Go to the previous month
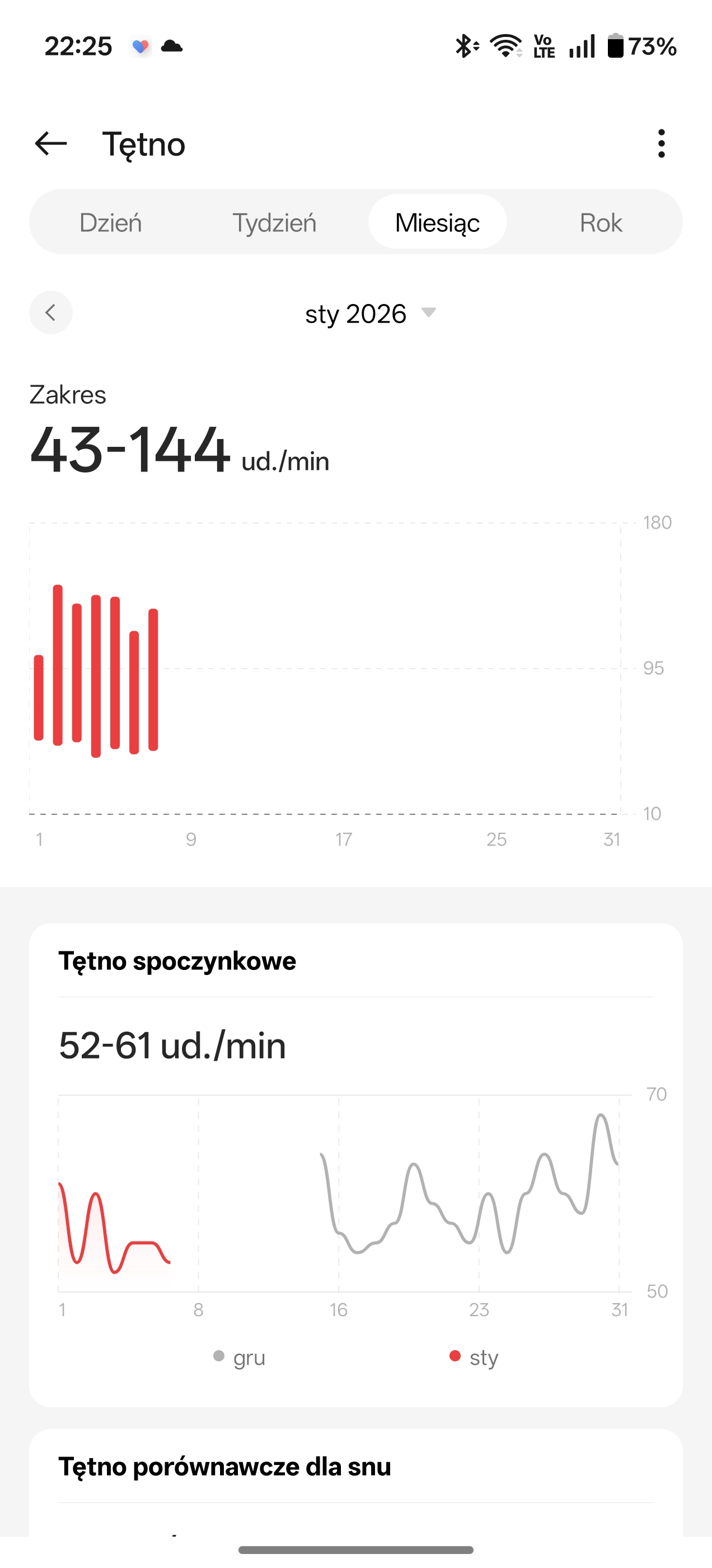This screenshot has height=1568, width=712. (x=51, y=313)
